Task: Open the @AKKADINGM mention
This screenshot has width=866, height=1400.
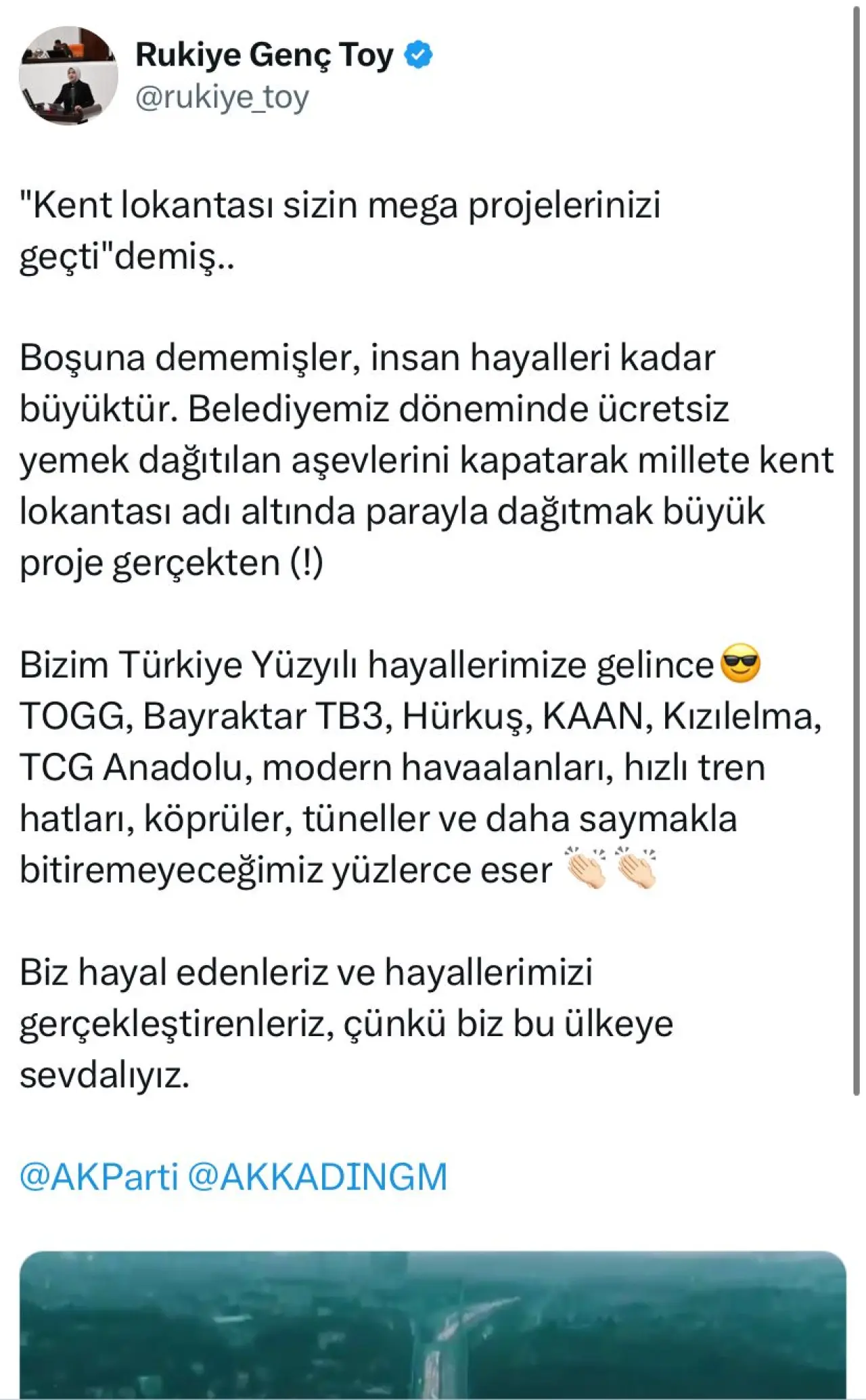Action: coord(317,1176)
